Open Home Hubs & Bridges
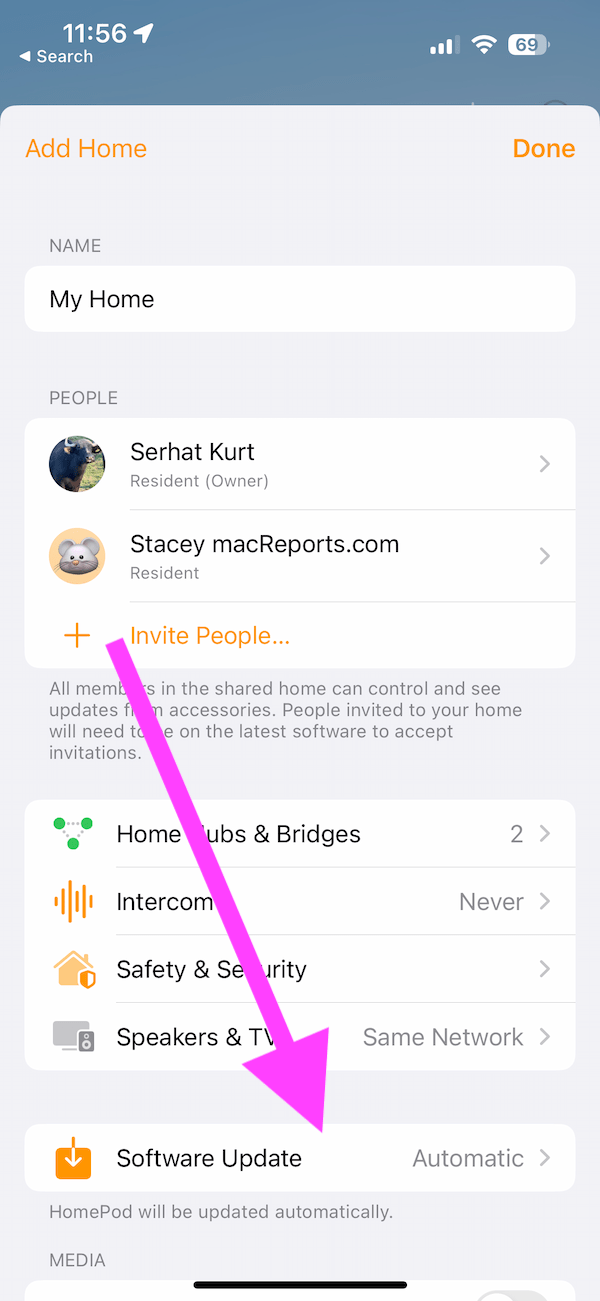The image size is (600, 1301). pyautogui.click(x=300, y=834)
